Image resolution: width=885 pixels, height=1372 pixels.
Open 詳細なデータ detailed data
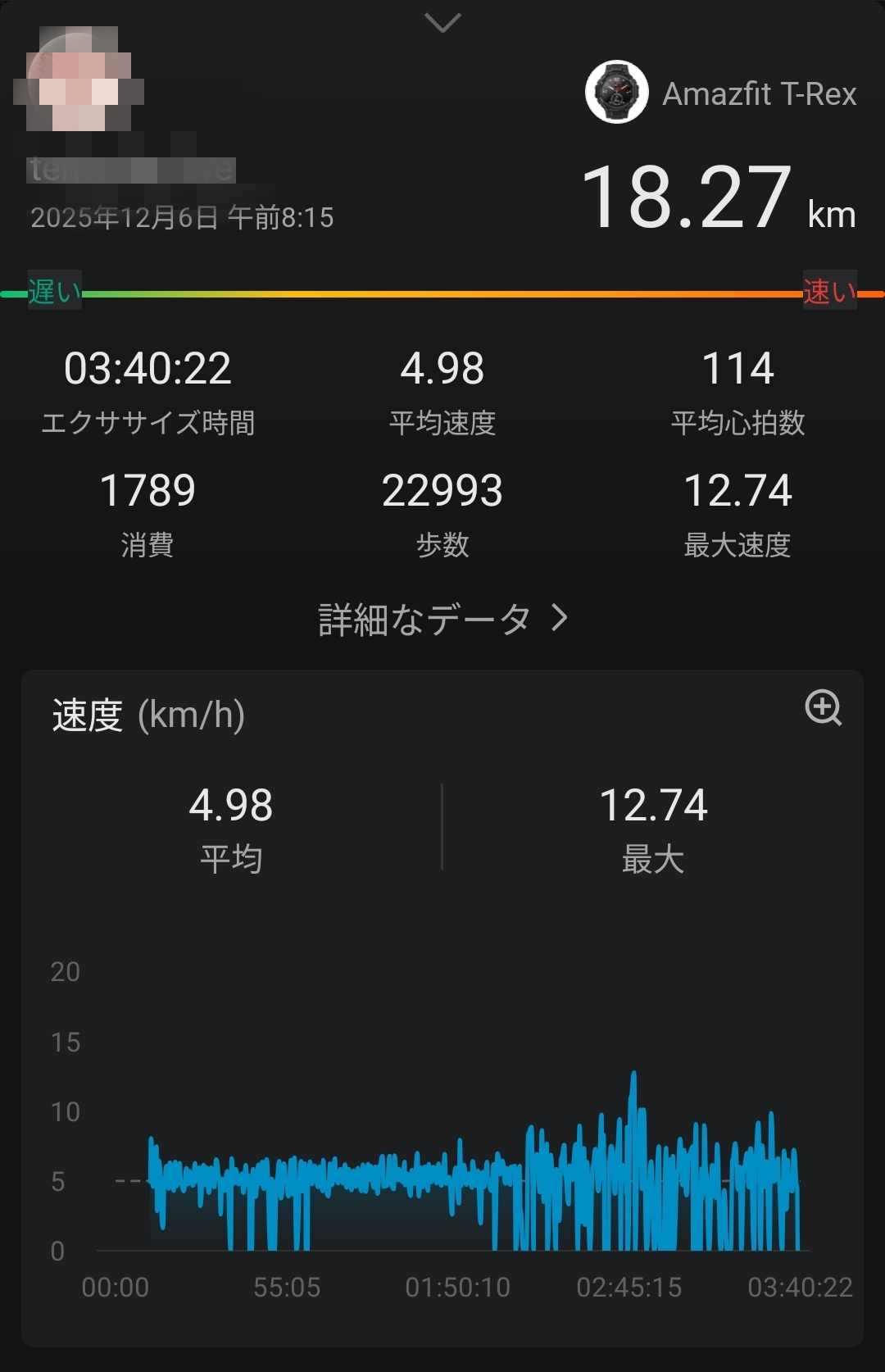pos(442,619)
